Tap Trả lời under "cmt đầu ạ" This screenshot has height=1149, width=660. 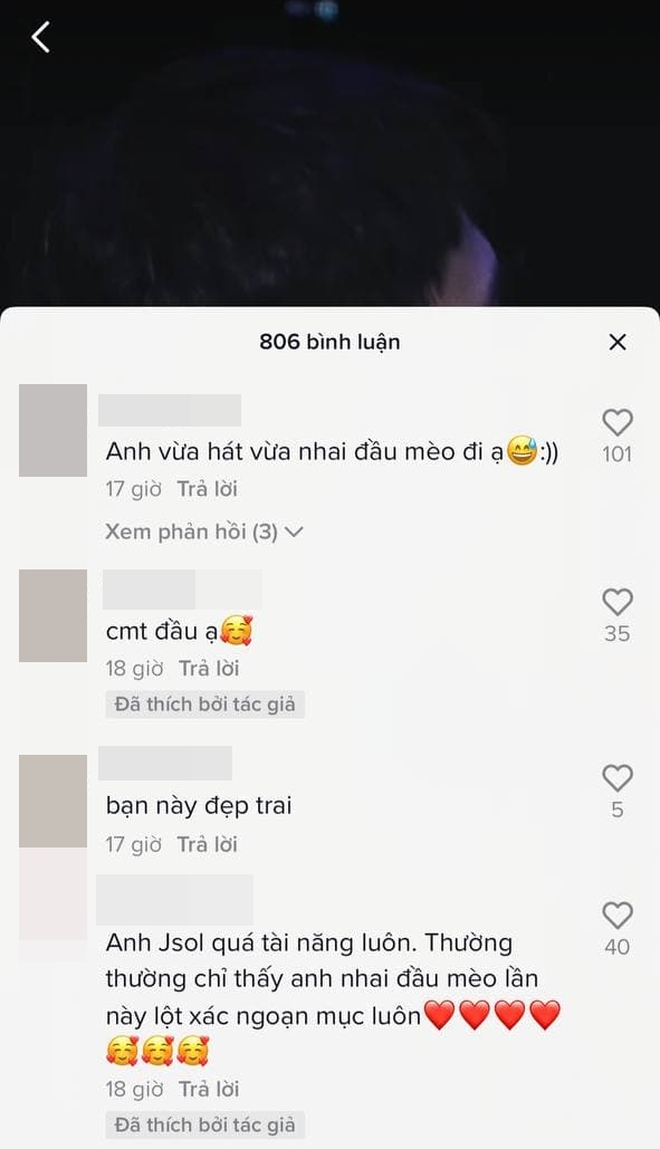[208, 669]
